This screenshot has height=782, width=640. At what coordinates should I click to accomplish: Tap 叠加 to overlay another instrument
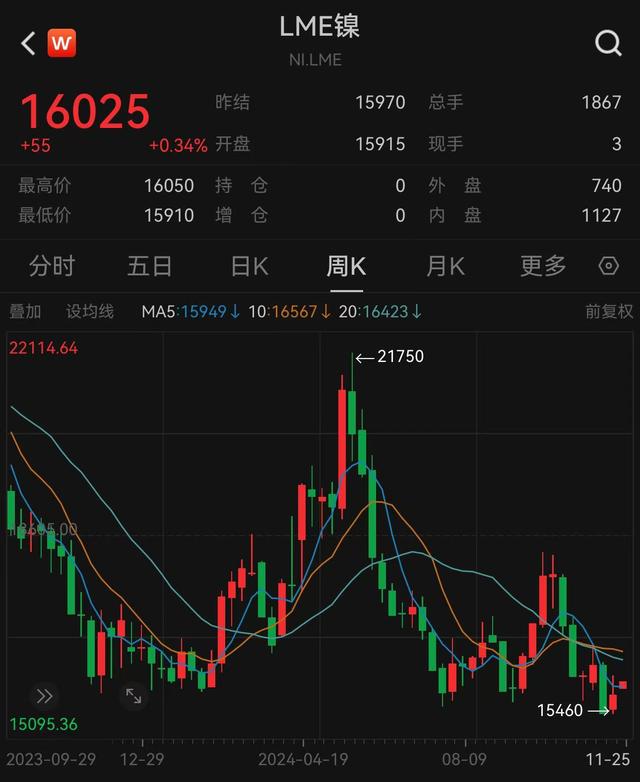tap(26, 312)
